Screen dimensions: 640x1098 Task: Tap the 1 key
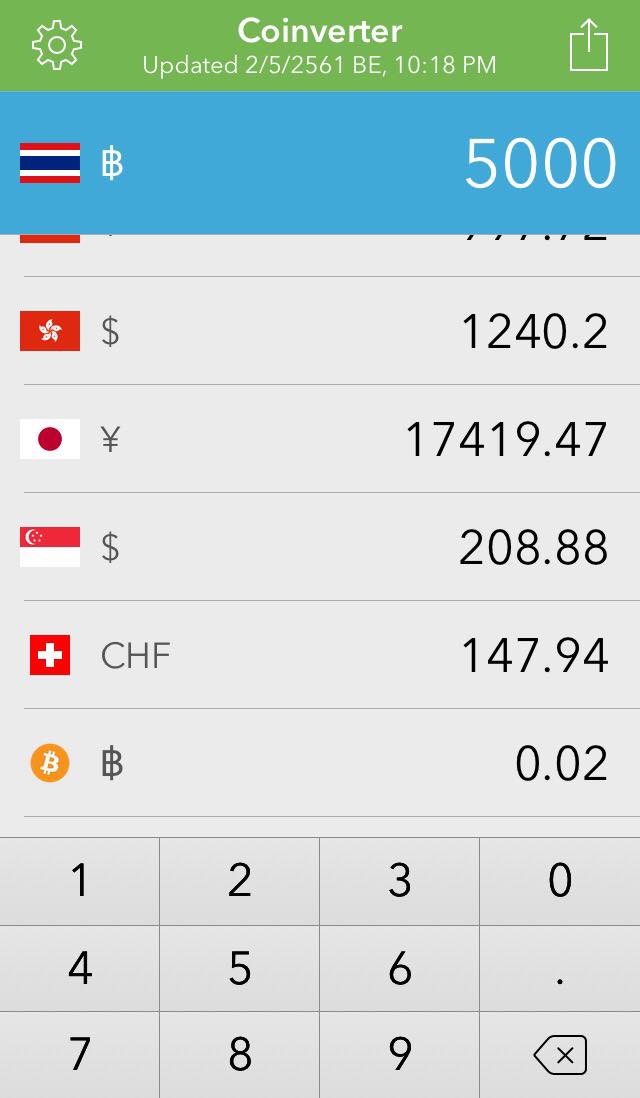(80, 881)
